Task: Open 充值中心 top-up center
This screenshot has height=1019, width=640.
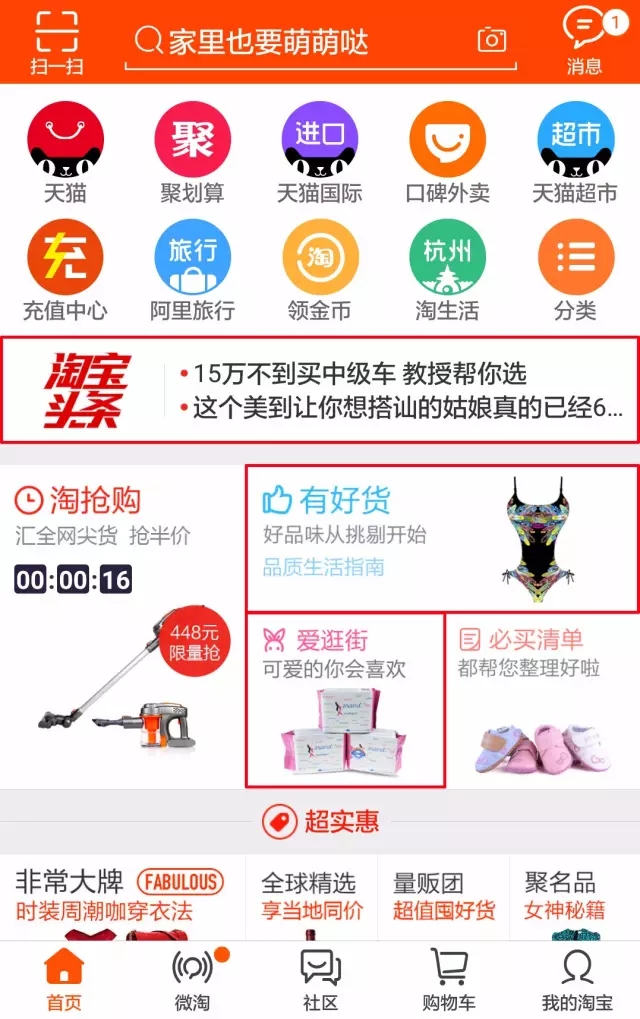Action: click(x=65, y=270)
